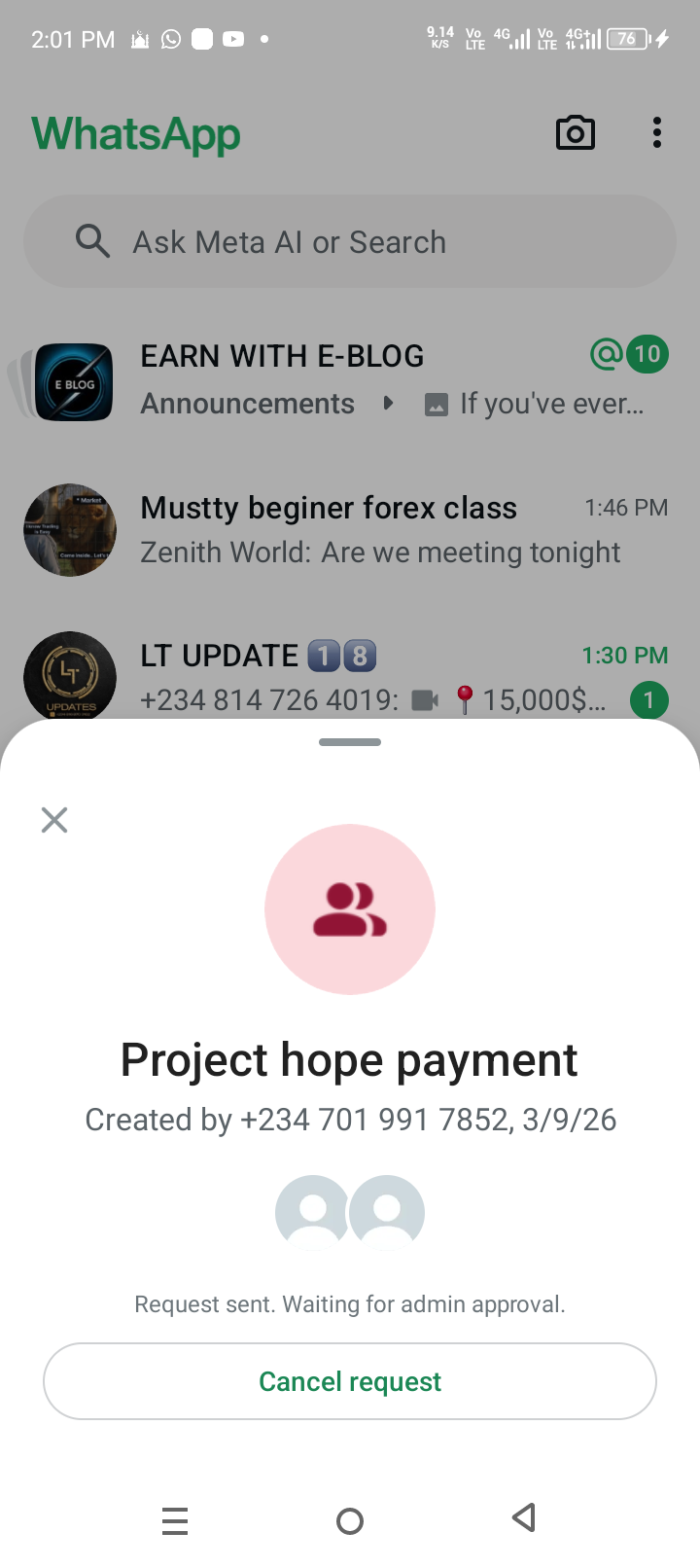Cancel the group join request
Screen dimensions: 700x1568
[x=350, y=1381]
